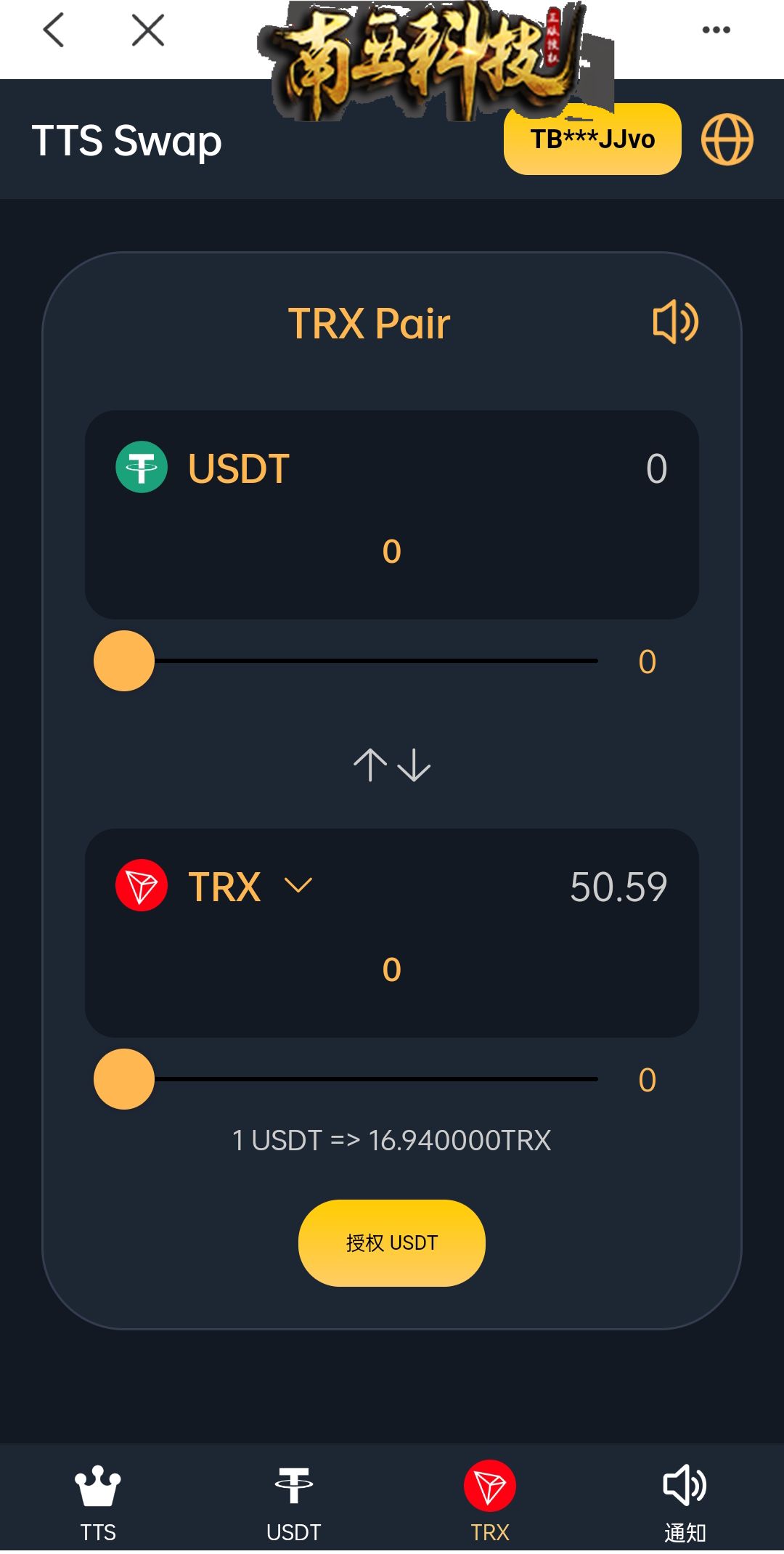Swap direction with the up-down arrows
Viewport: 784px width, 1554px height.
pos(392,765)
